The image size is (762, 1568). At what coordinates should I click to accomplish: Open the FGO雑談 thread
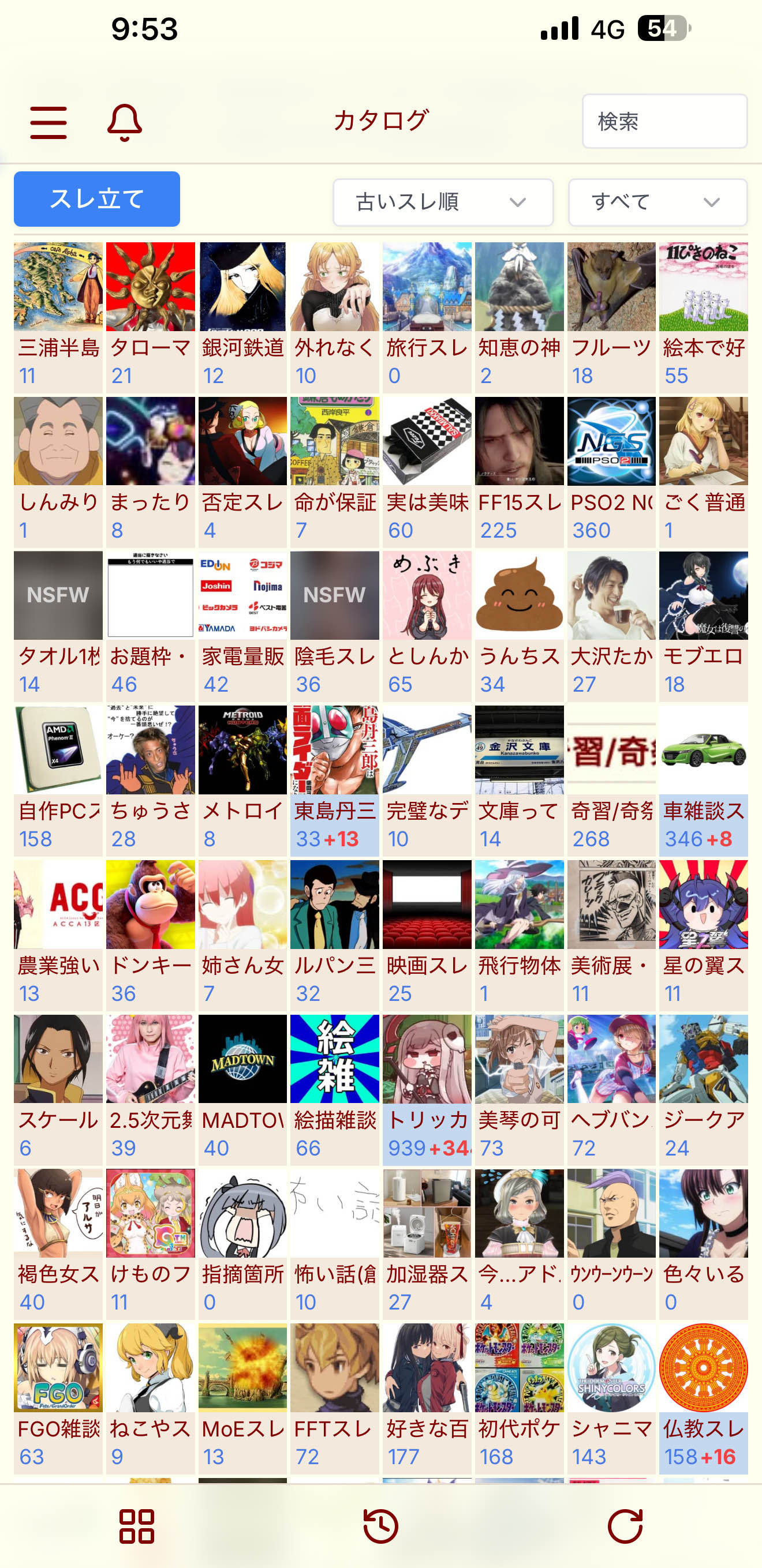(58, 1398)
